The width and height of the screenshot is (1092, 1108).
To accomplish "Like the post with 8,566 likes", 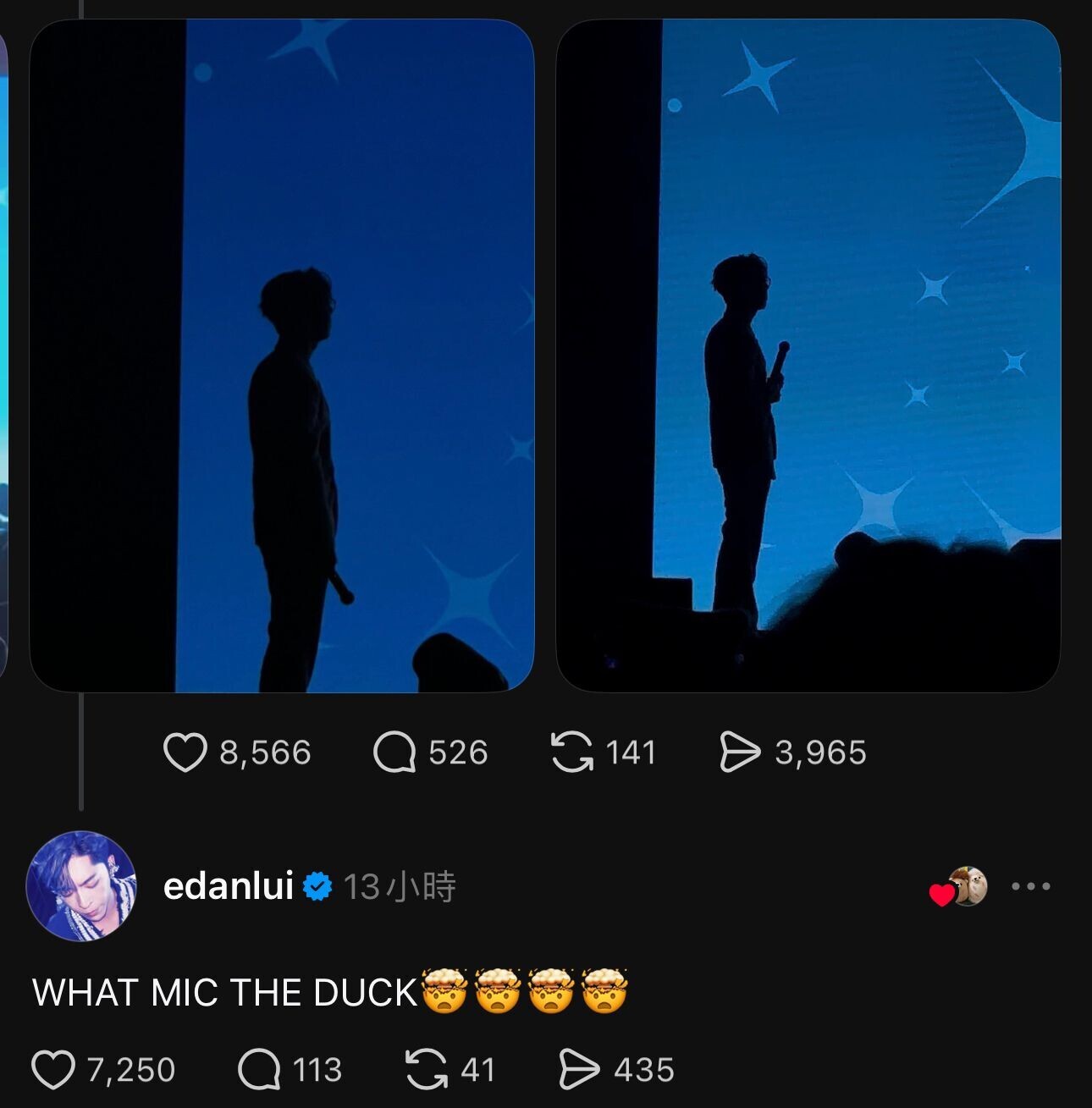I will pyautogui.click(x=185, y=752).
